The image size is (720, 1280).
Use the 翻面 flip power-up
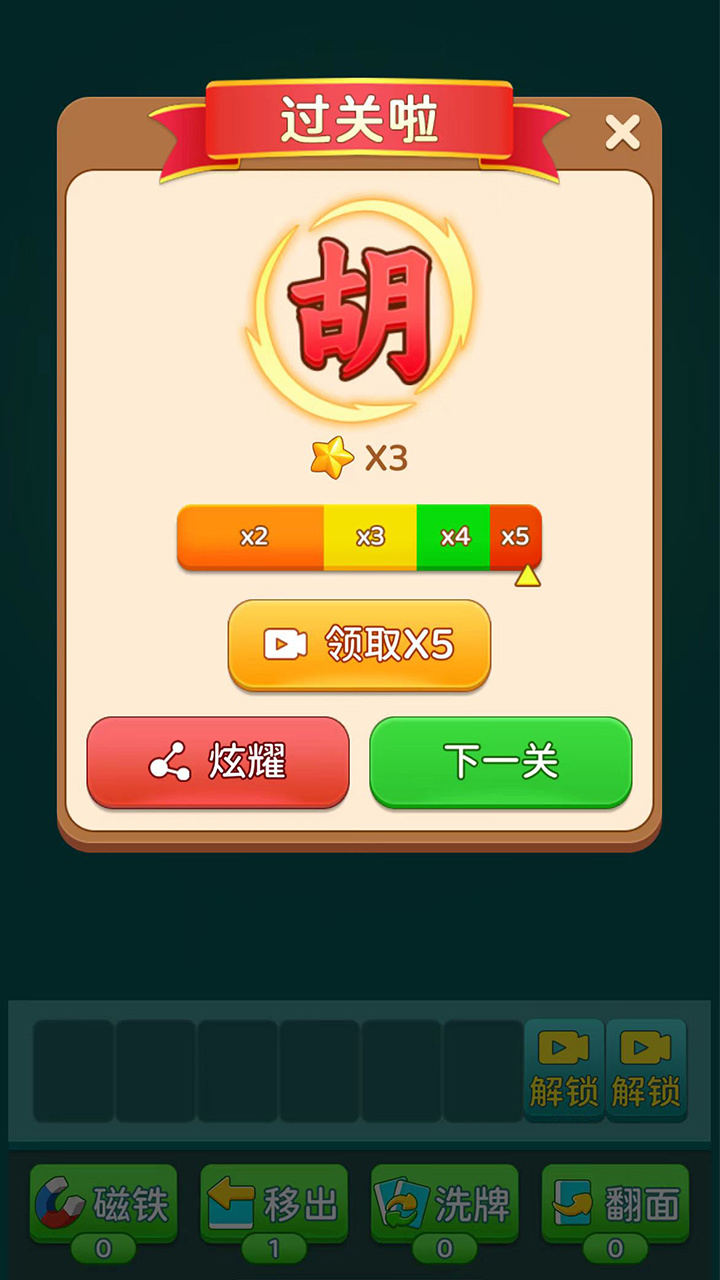tap(616, 1204)
